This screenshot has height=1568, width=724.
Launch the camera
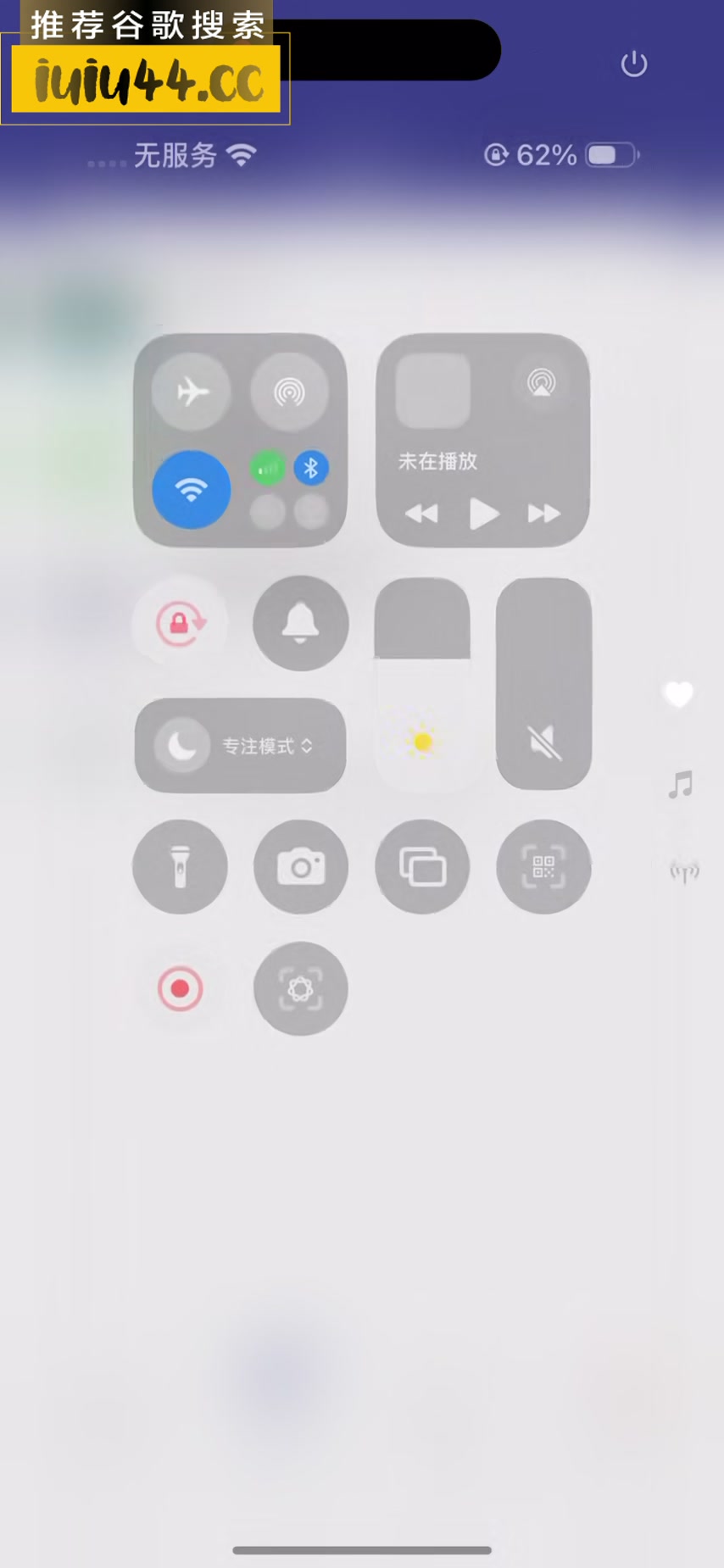pos(300,867)
